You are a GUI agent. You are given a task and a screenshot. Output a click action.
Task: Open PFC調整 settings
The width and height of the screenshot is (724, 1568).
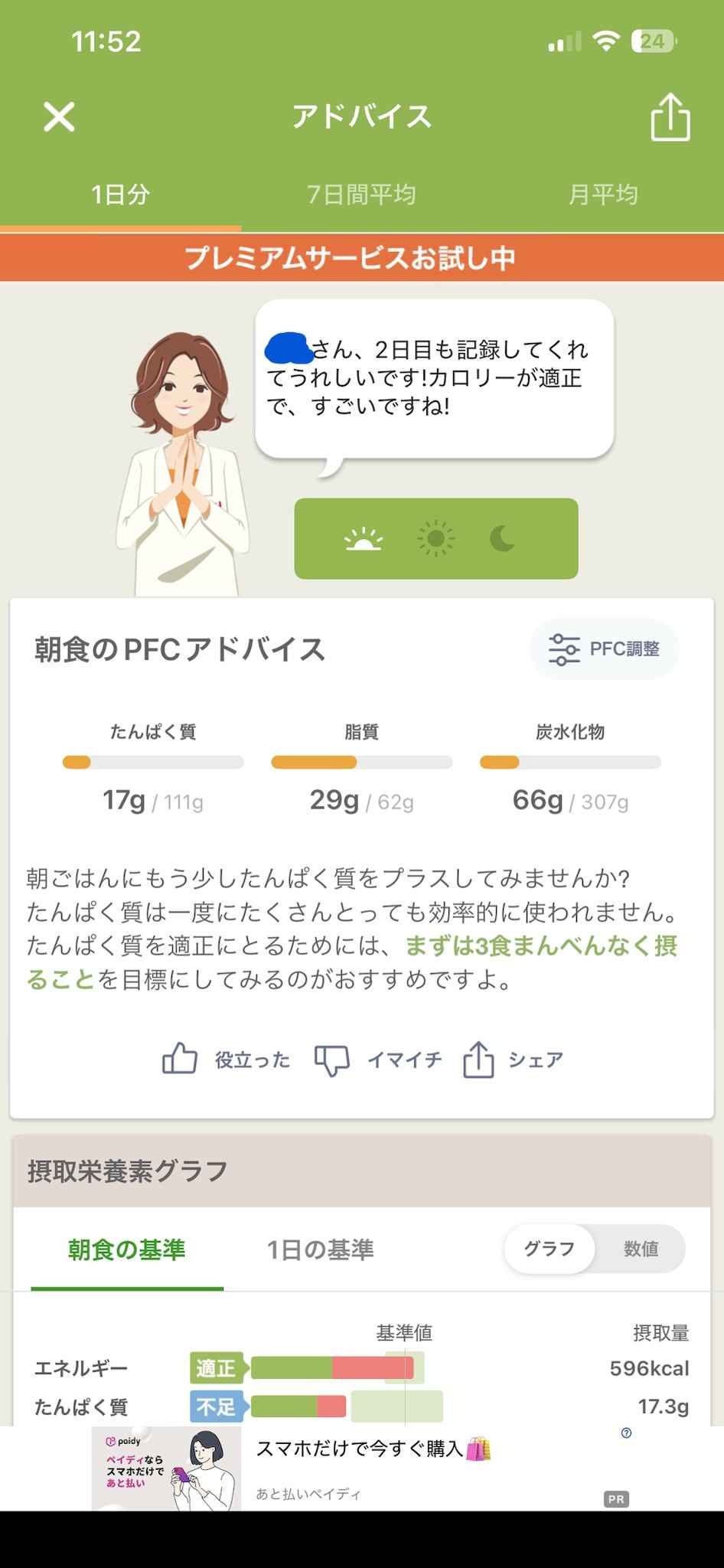tap(604, 649)
